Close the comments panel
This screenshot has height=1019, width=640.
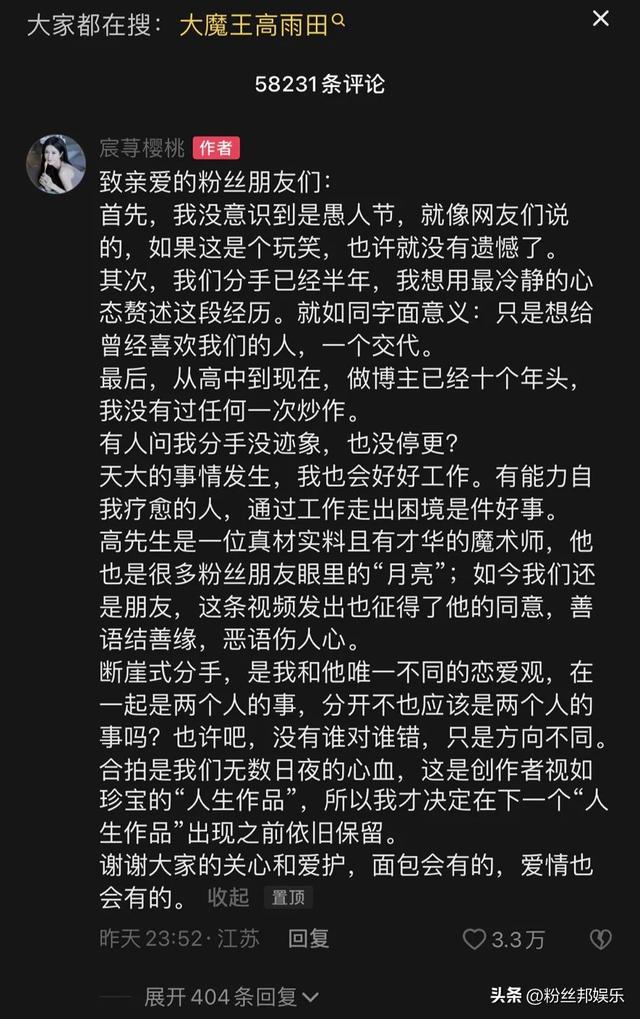[x=600, y=19]
